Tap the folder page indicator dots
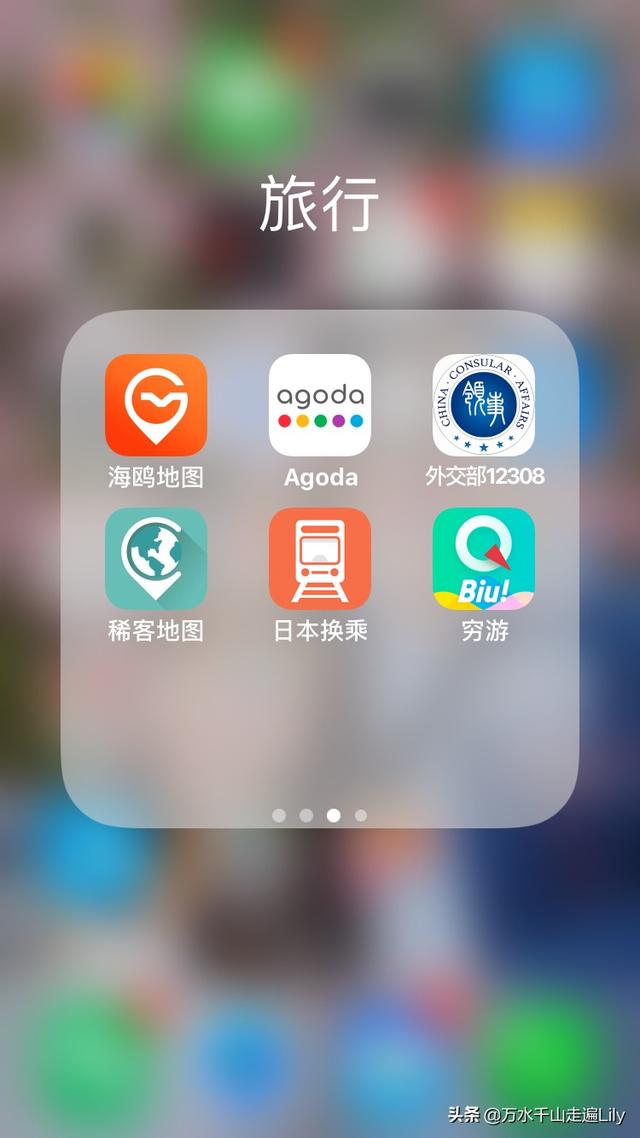This screenshot has width=640, height=1138. click(x=320, y=815)
